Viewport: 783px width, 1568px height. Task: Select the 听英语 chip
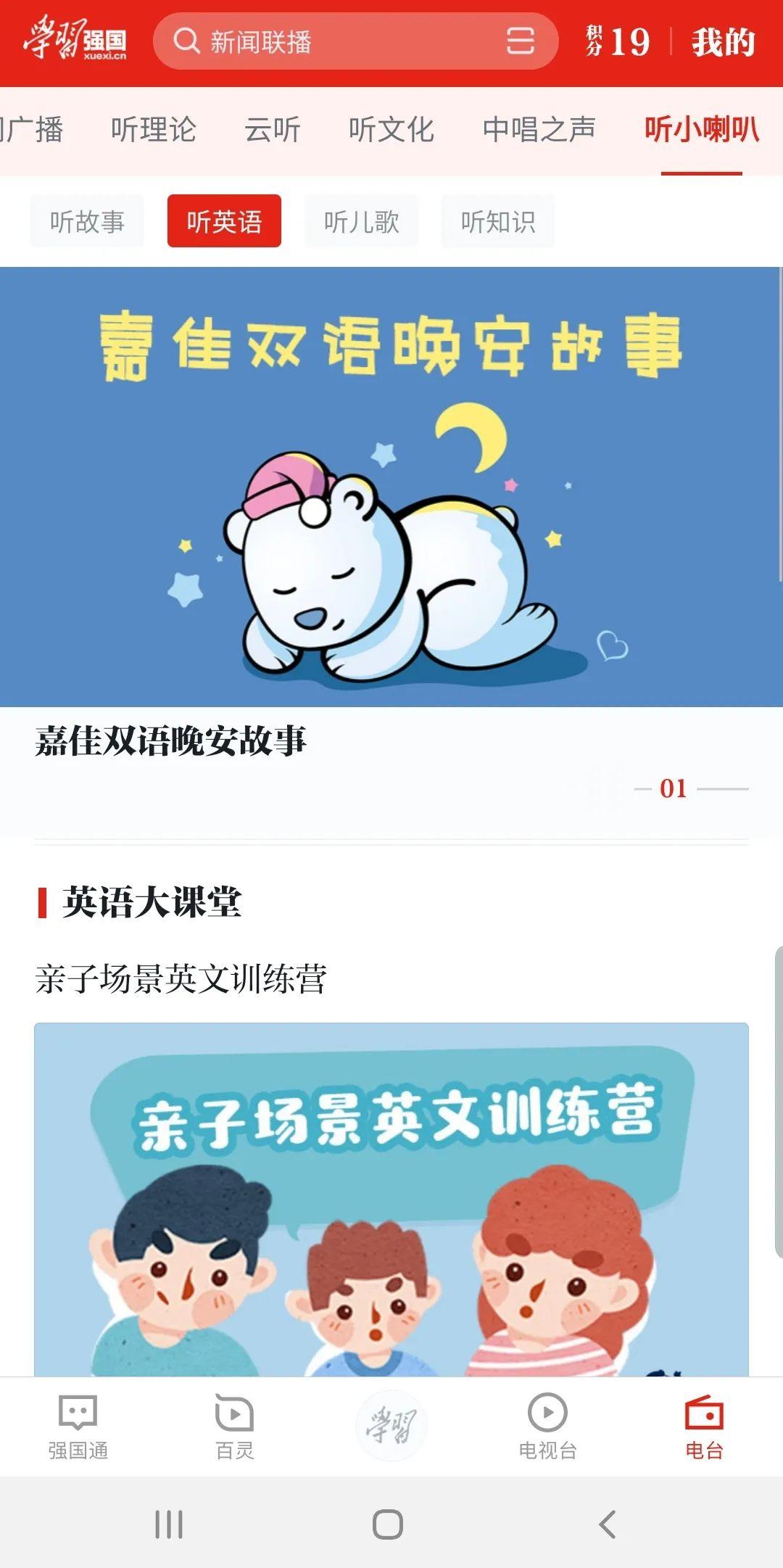coord(224,221)
